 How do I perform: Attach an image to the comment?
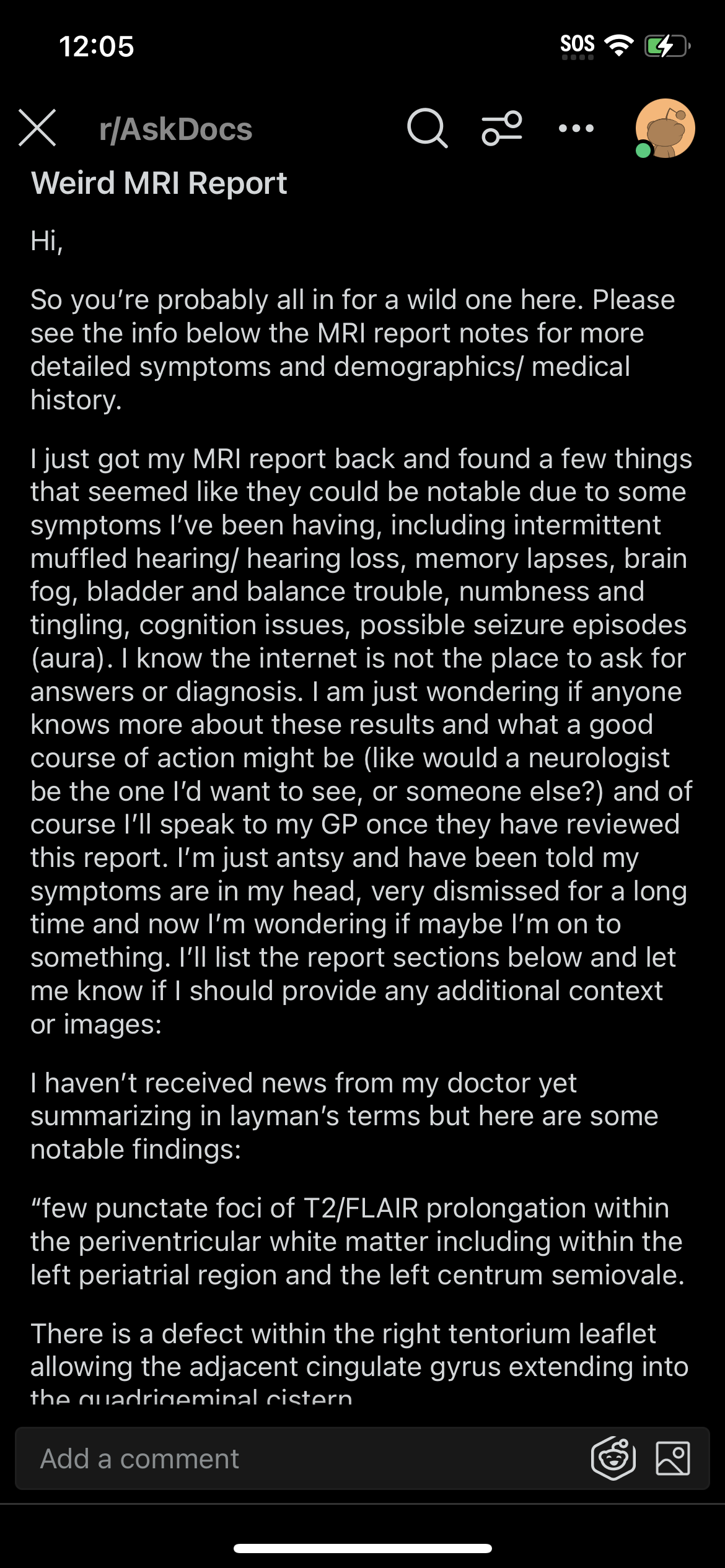tap(673, 1458)
